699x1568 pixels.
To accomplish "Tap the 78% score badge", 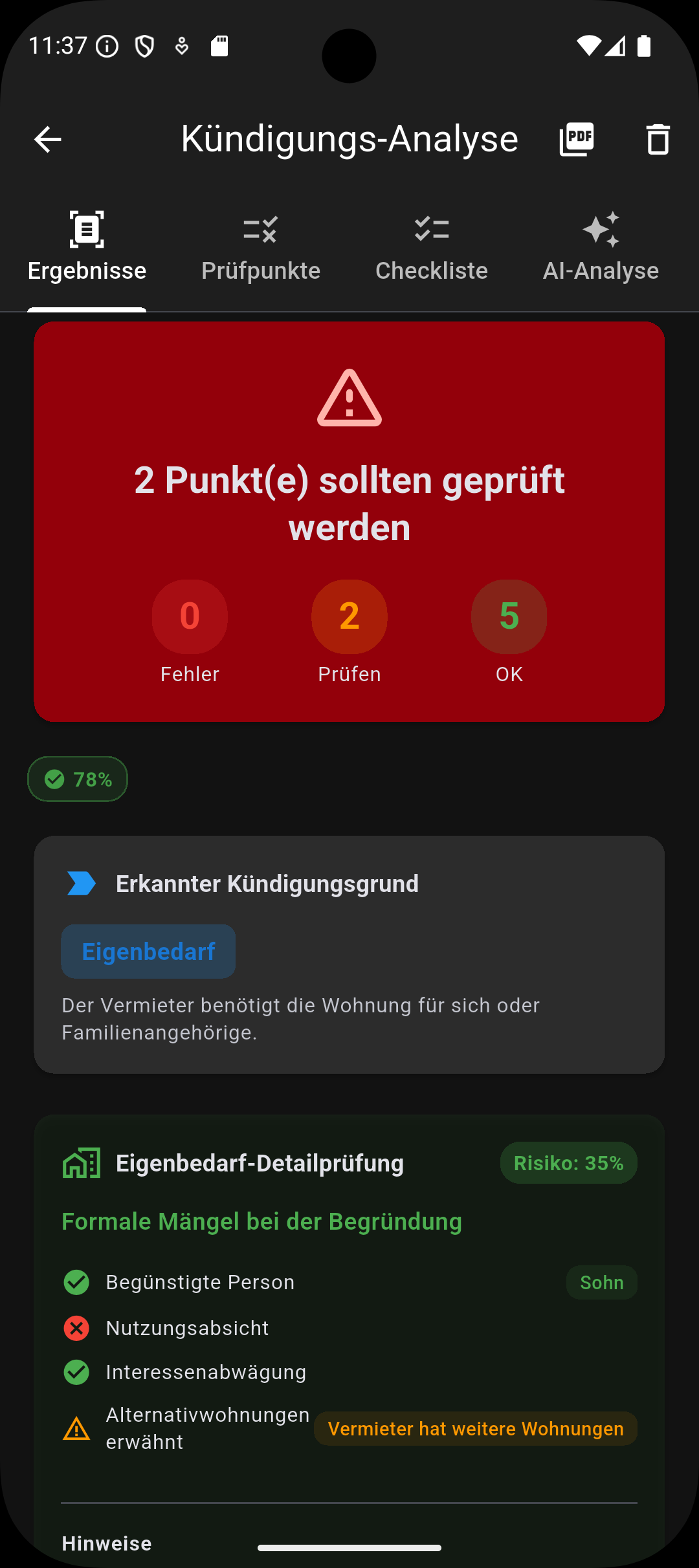I will pyautogui.click(x=77, y=779).
